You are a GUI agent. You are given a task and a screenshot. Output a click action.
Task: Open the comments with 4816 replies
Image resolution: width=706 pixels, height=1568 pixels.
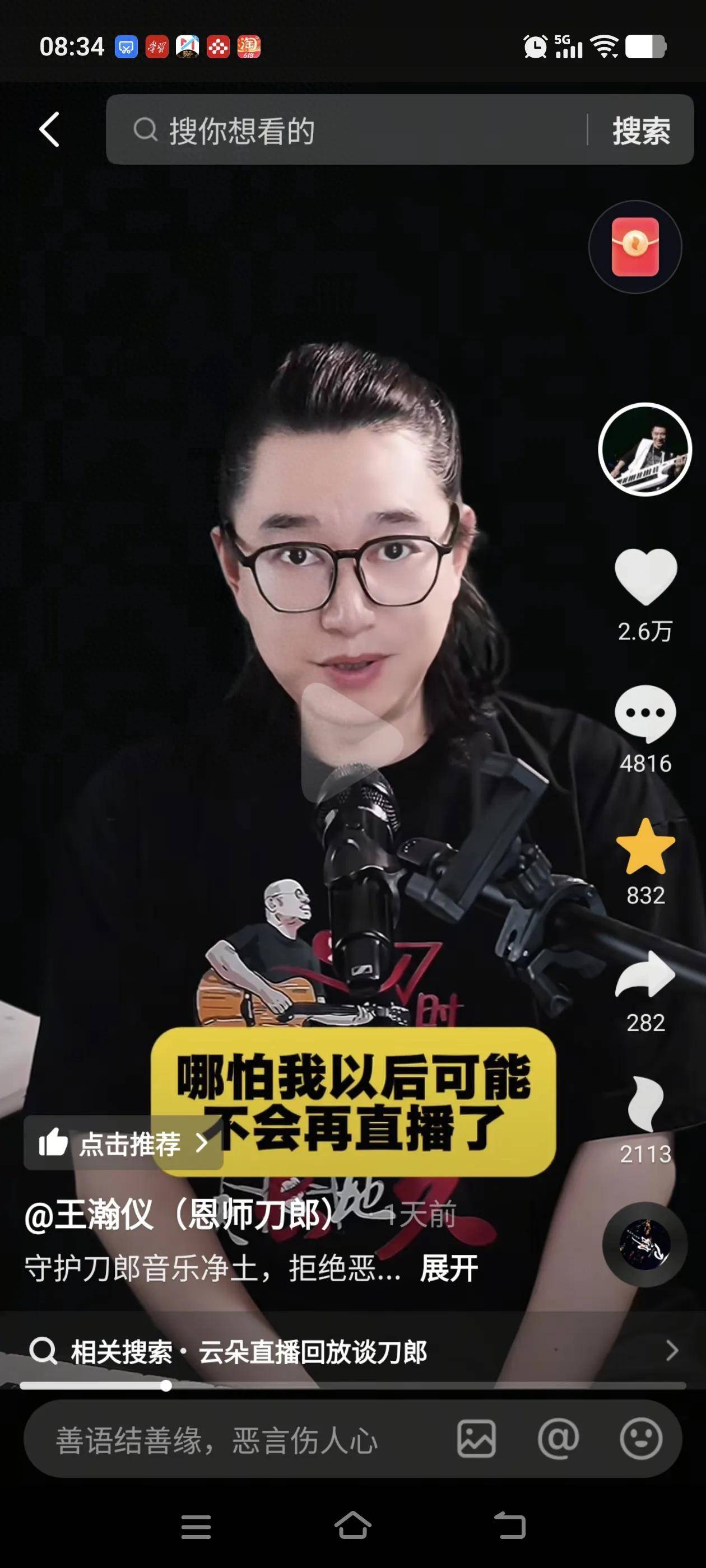pos(645,713)
